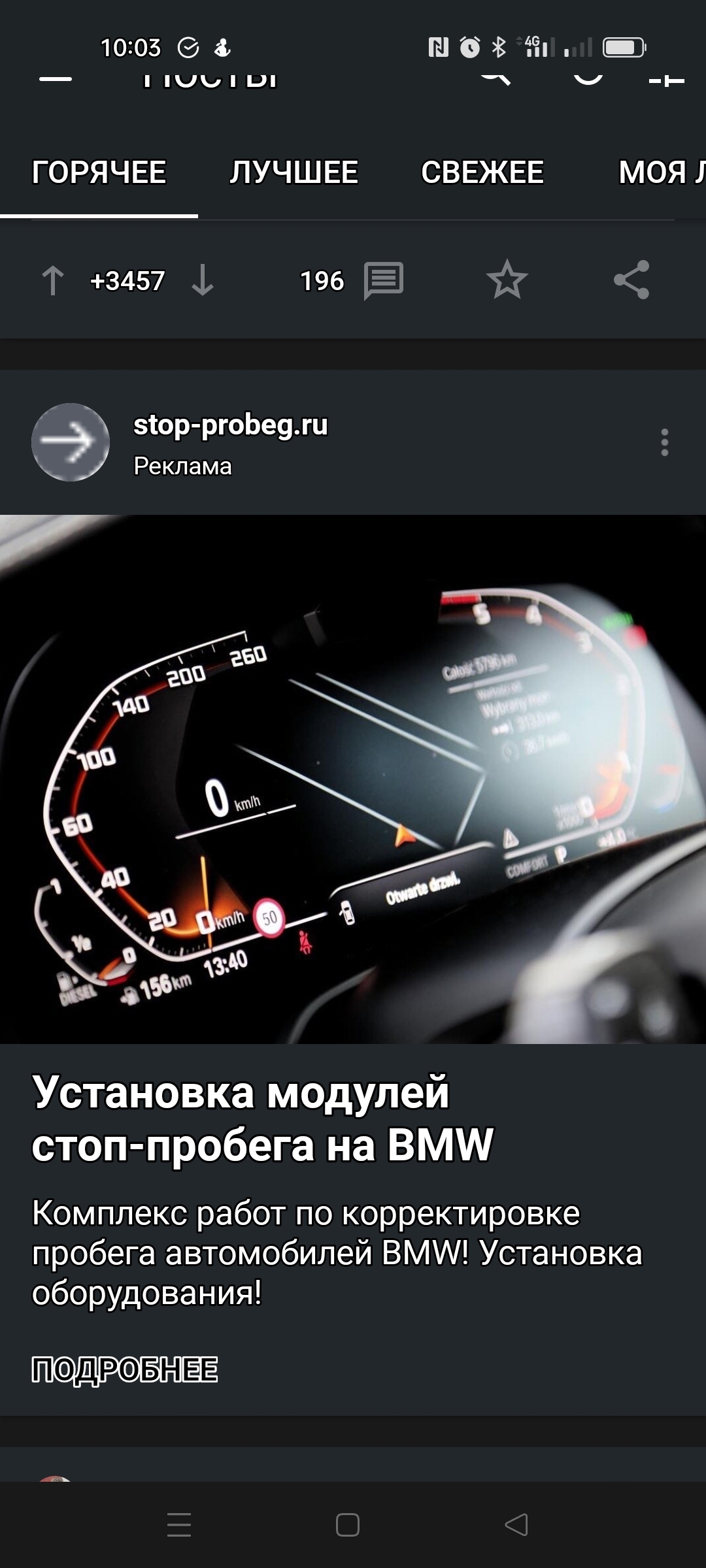Go to the system home screen
The width and height of the screenshot is (706, 1568).
point(347,1525)
